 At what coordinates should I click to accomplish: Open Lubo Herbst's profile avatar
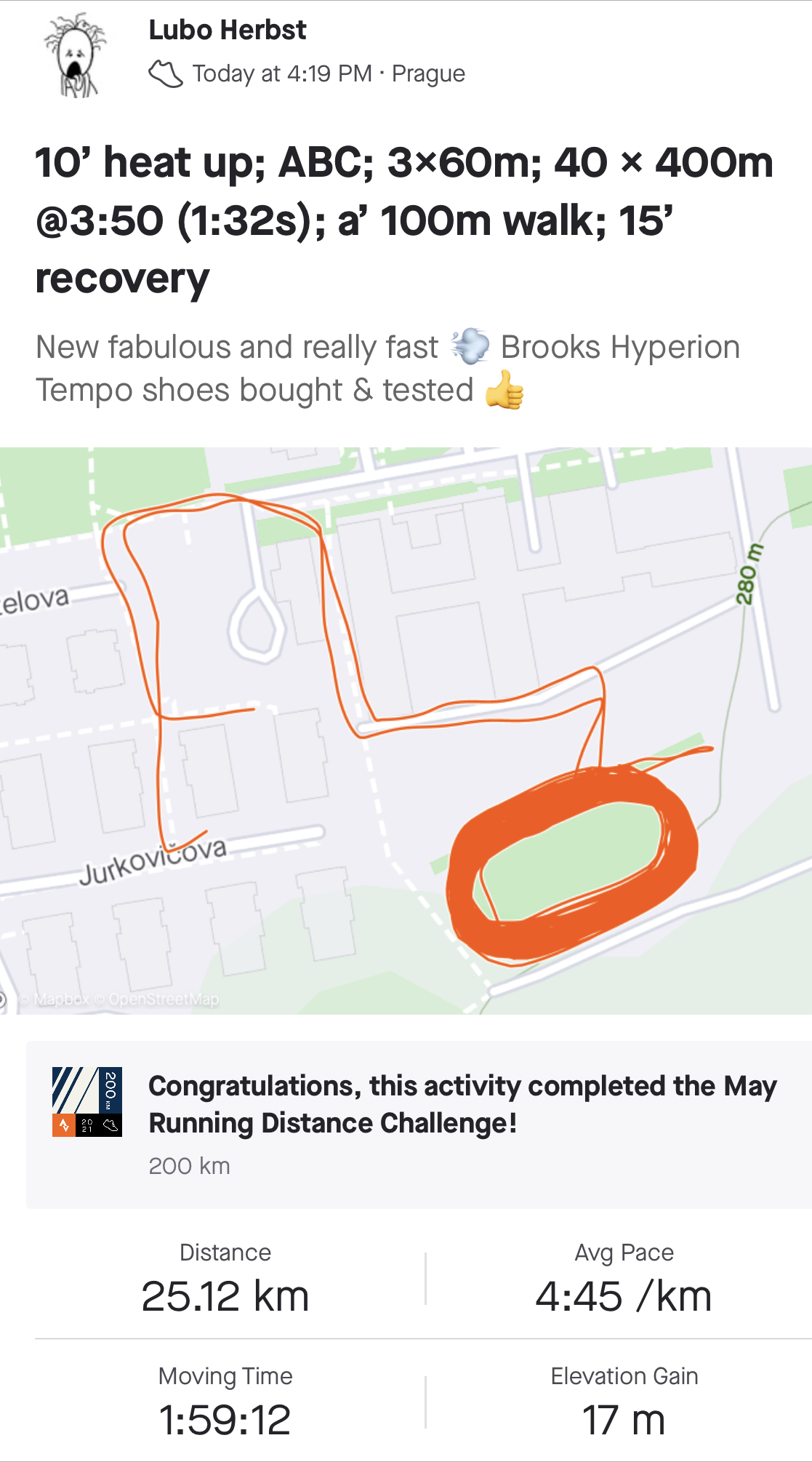tap(76, 55)
